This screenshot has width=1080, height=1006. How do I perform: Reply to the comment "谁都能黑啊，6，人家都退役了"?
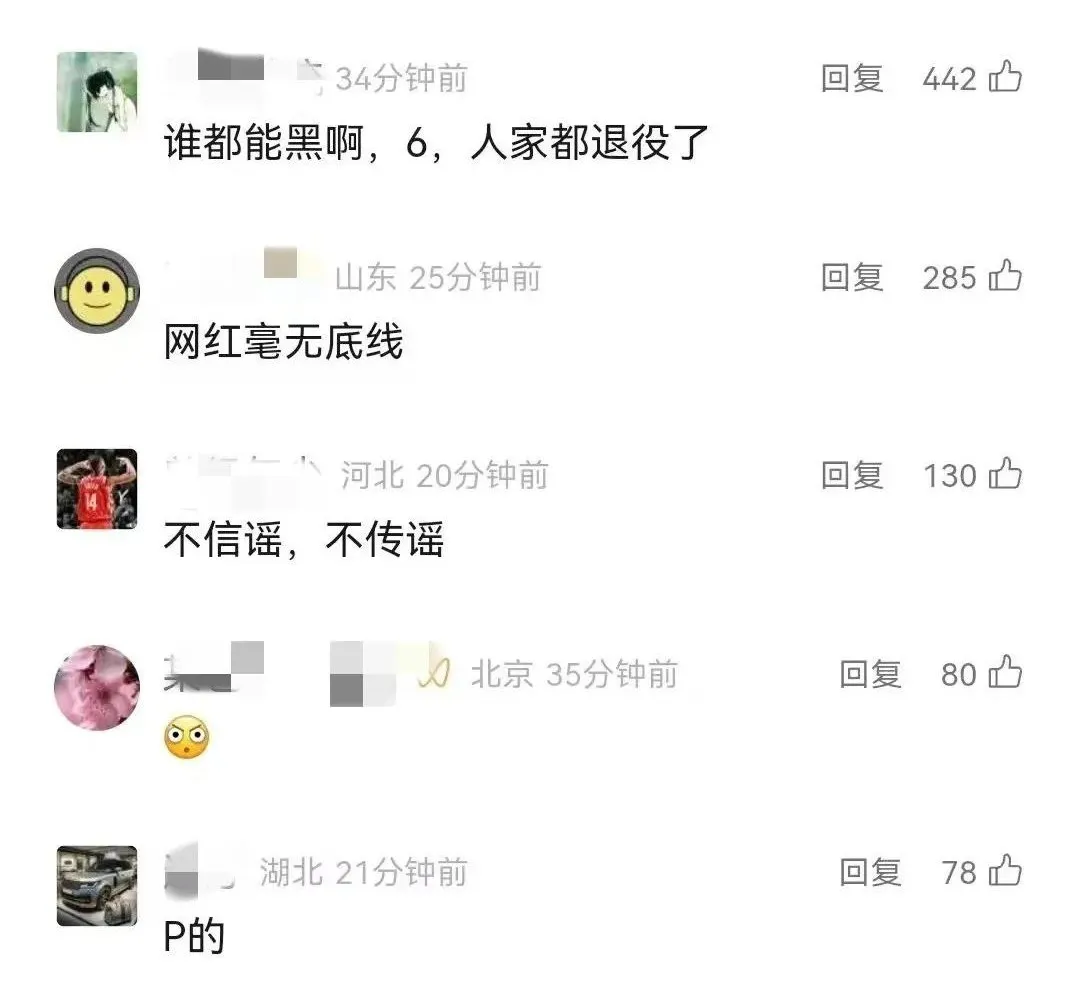coord(852,78)
